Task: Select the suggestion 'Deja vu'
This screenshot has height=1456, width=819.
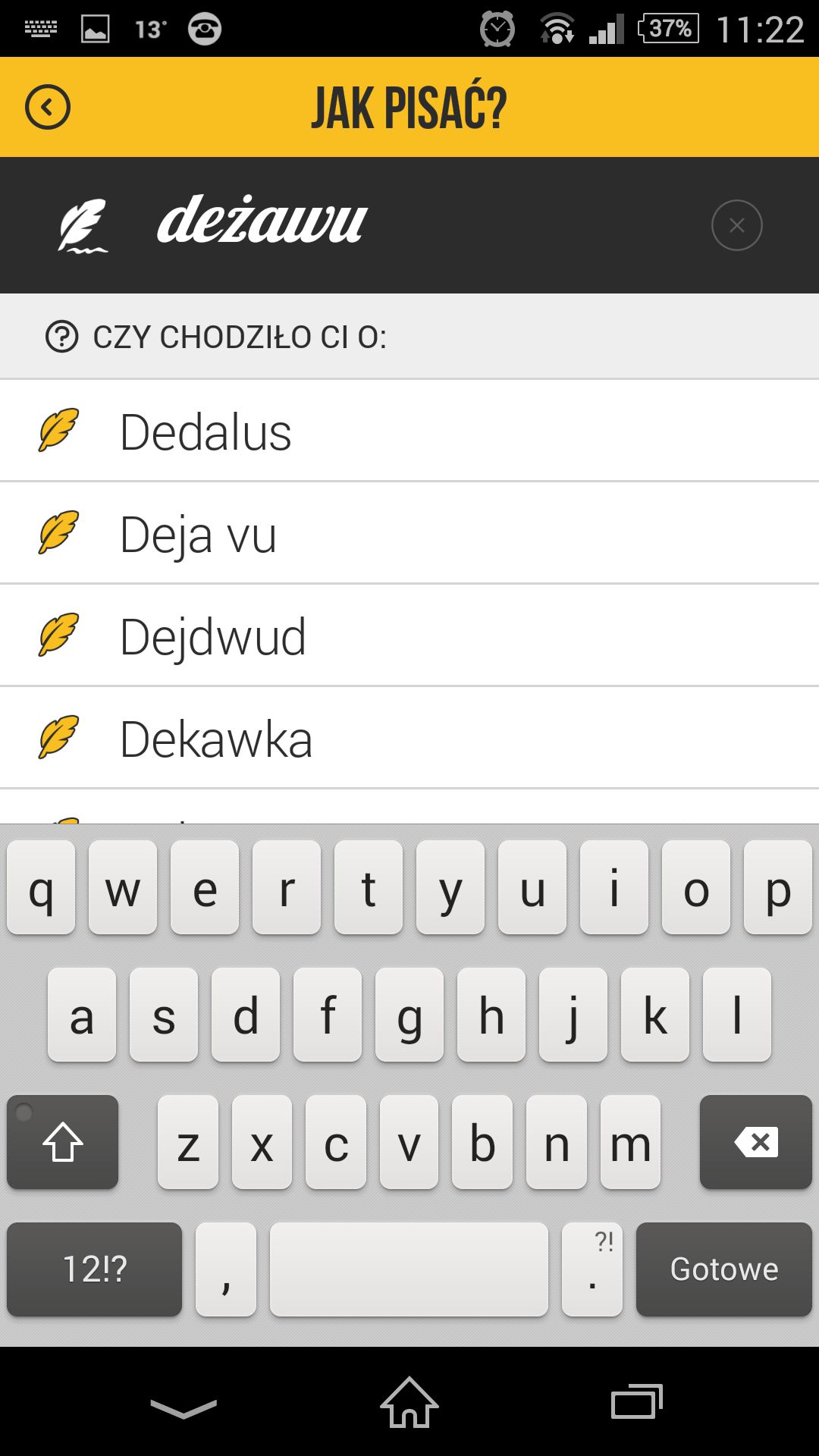Action: (409, 533)
